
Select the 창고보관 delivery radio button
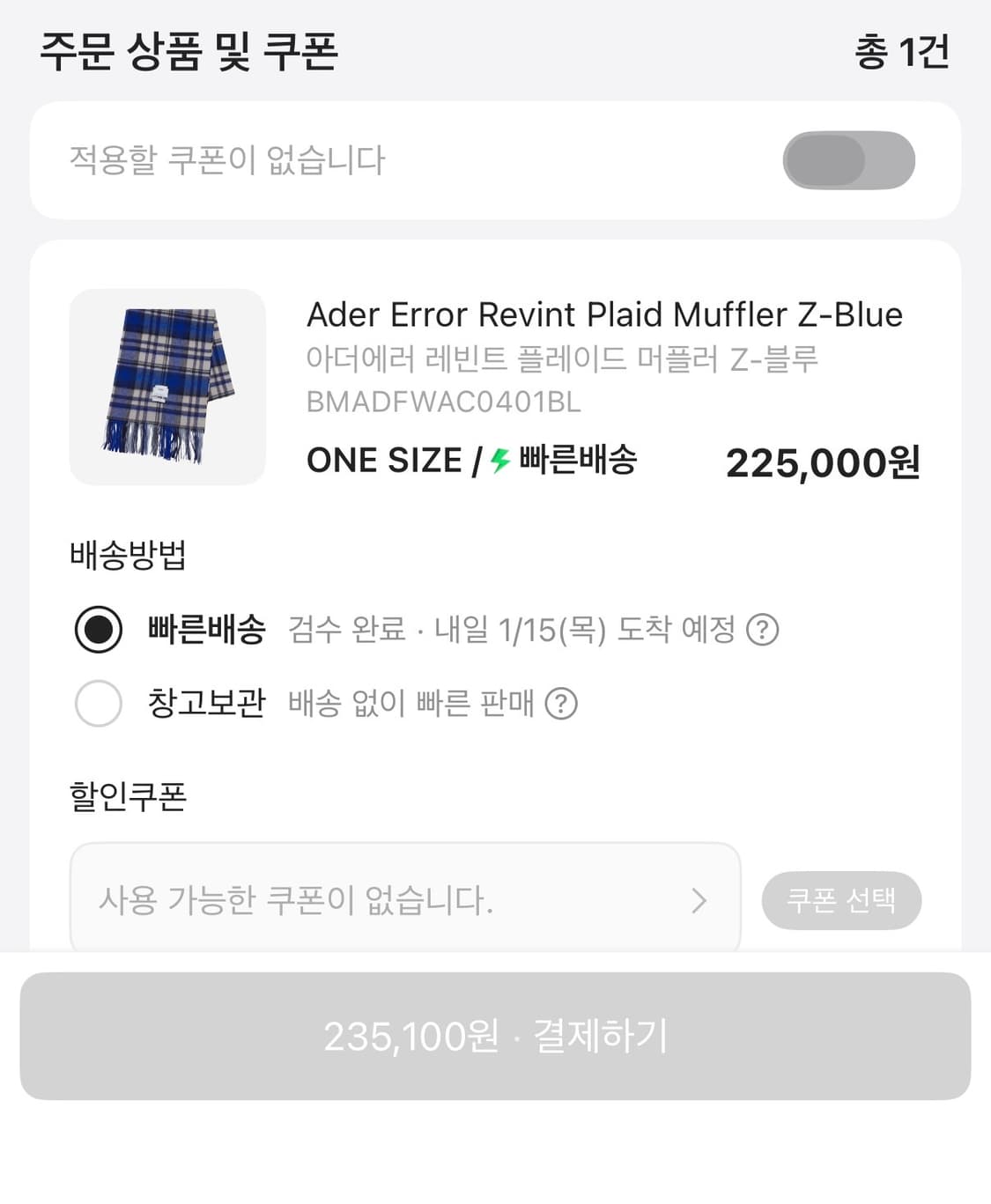pos(99,704)
